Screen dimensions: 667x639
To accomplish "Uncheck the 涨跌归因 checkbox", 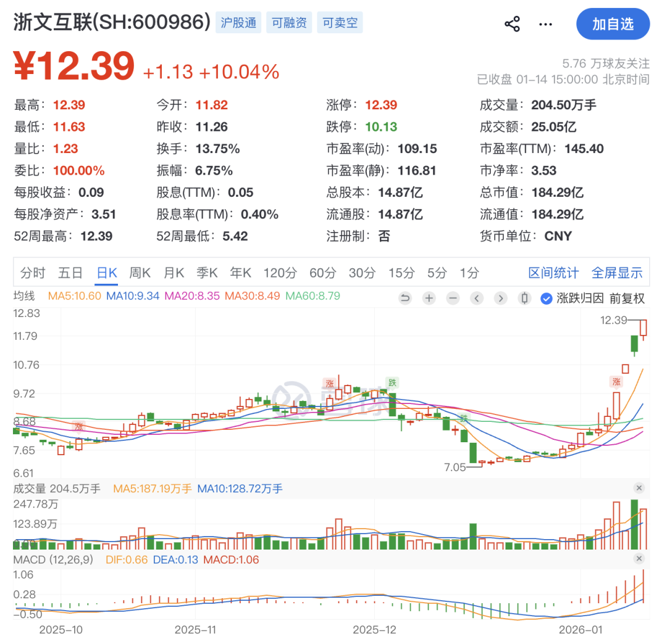I will click(546, 298).
